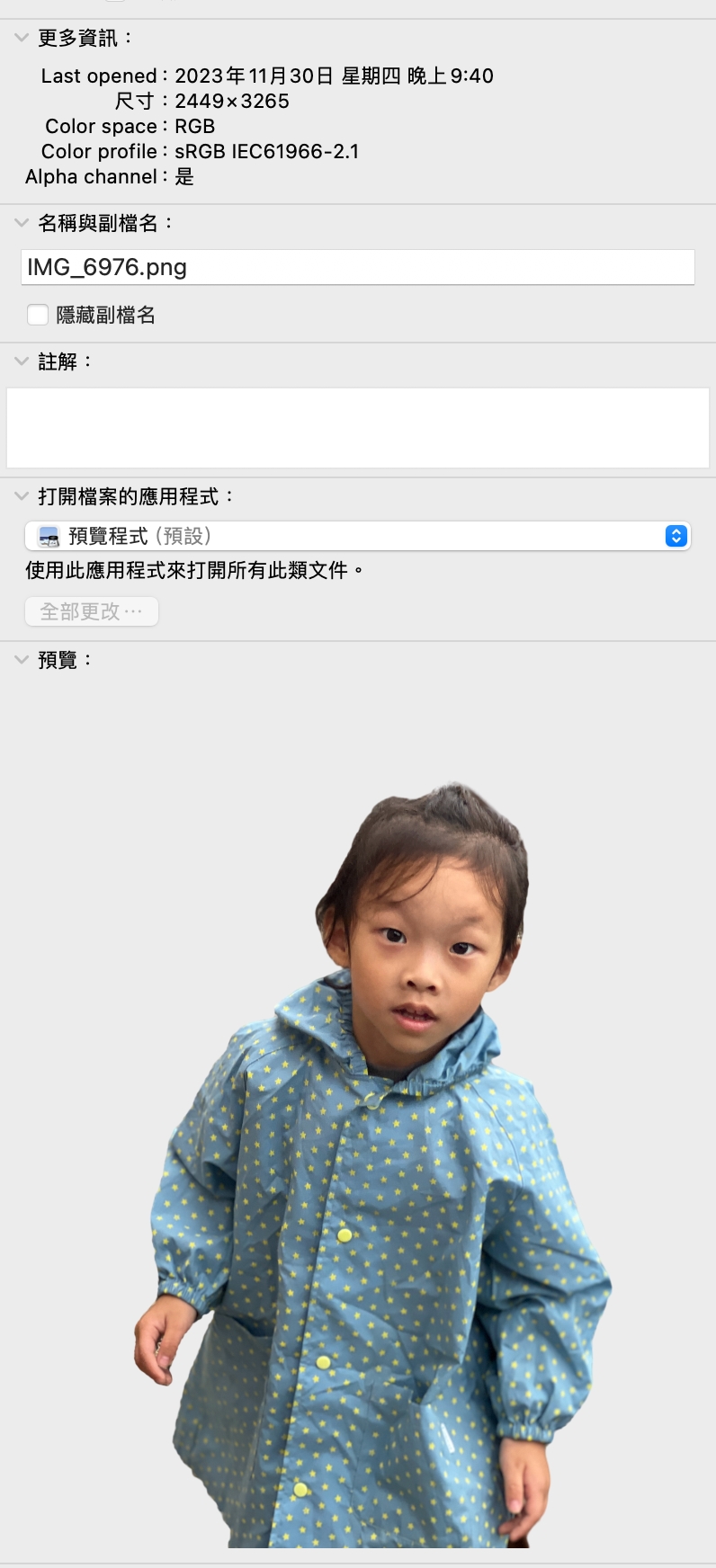This screenshot has width=716, height=1568.
Task: Open the 預覽程式 app dropdown
Action: pyautogui.click(x=357, y=536)
